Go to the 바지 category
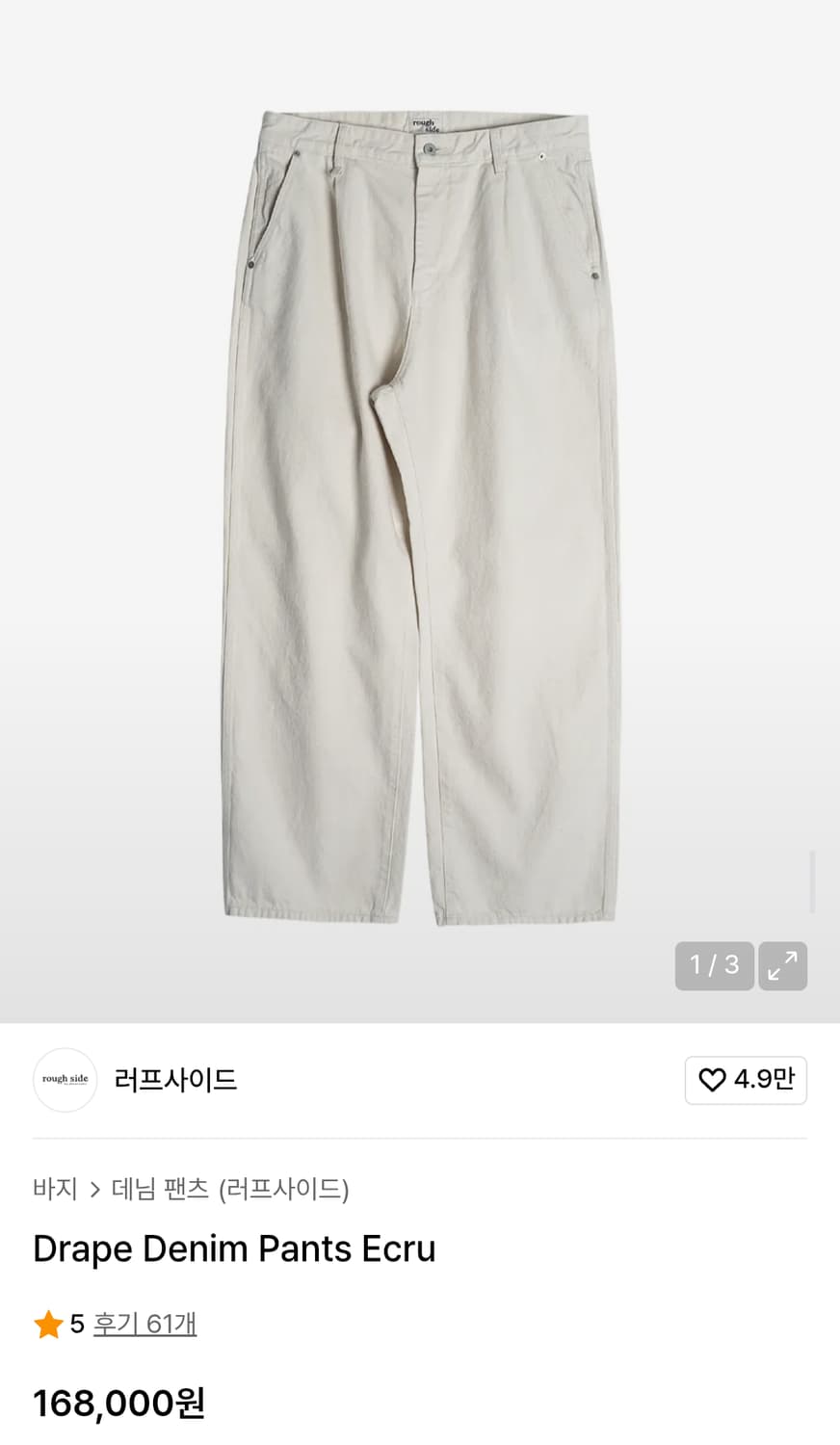The width and height of the screenshot is (840, 1445). (x=55, y=1189)
